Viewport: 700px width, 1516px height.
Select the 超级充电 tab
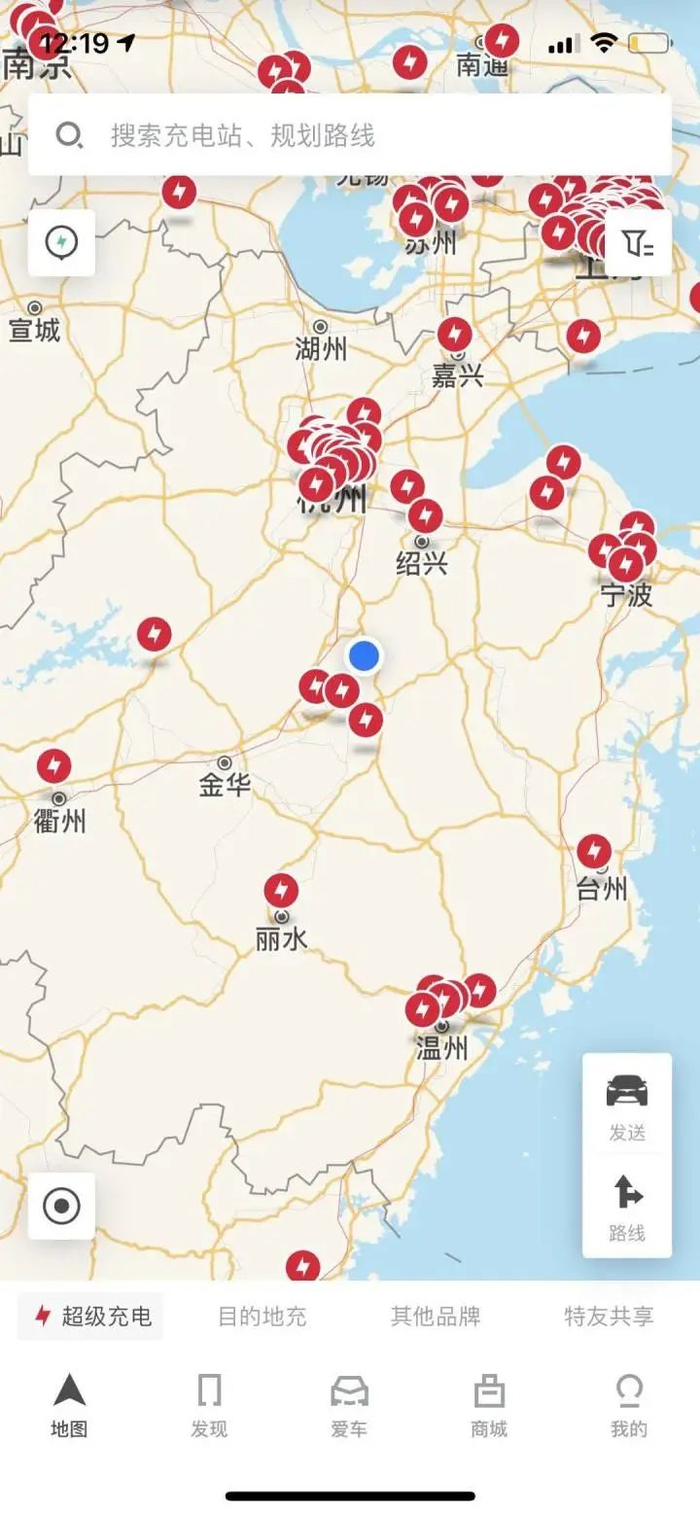[x=91, y=1316]
